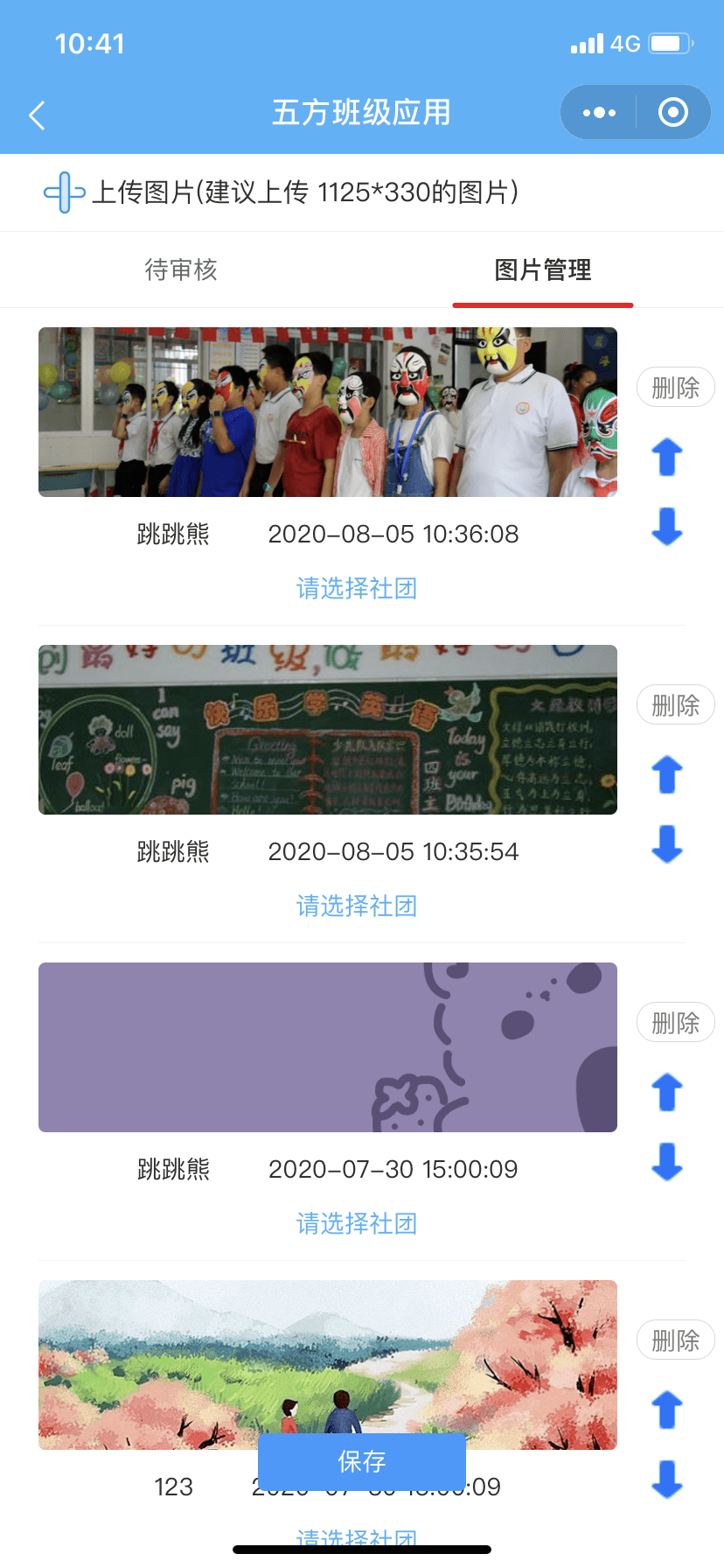Viewport: 724px width, 1568px height.
Task: Close the mini-program via circle icon
Action: point(672,112)
